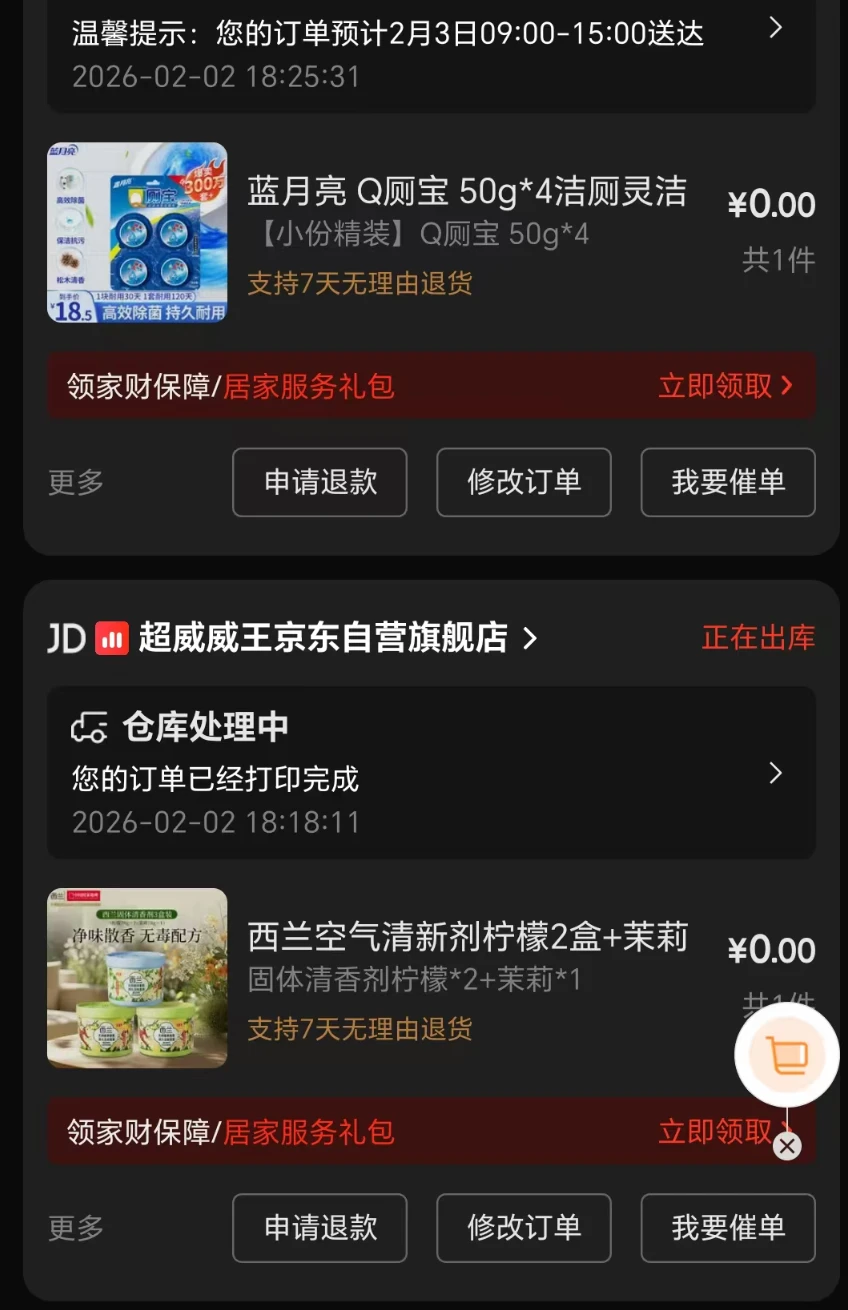Dismiss the floating cart using the X
Viewport: 848px width, 1310px height.
coord(787,1146)
